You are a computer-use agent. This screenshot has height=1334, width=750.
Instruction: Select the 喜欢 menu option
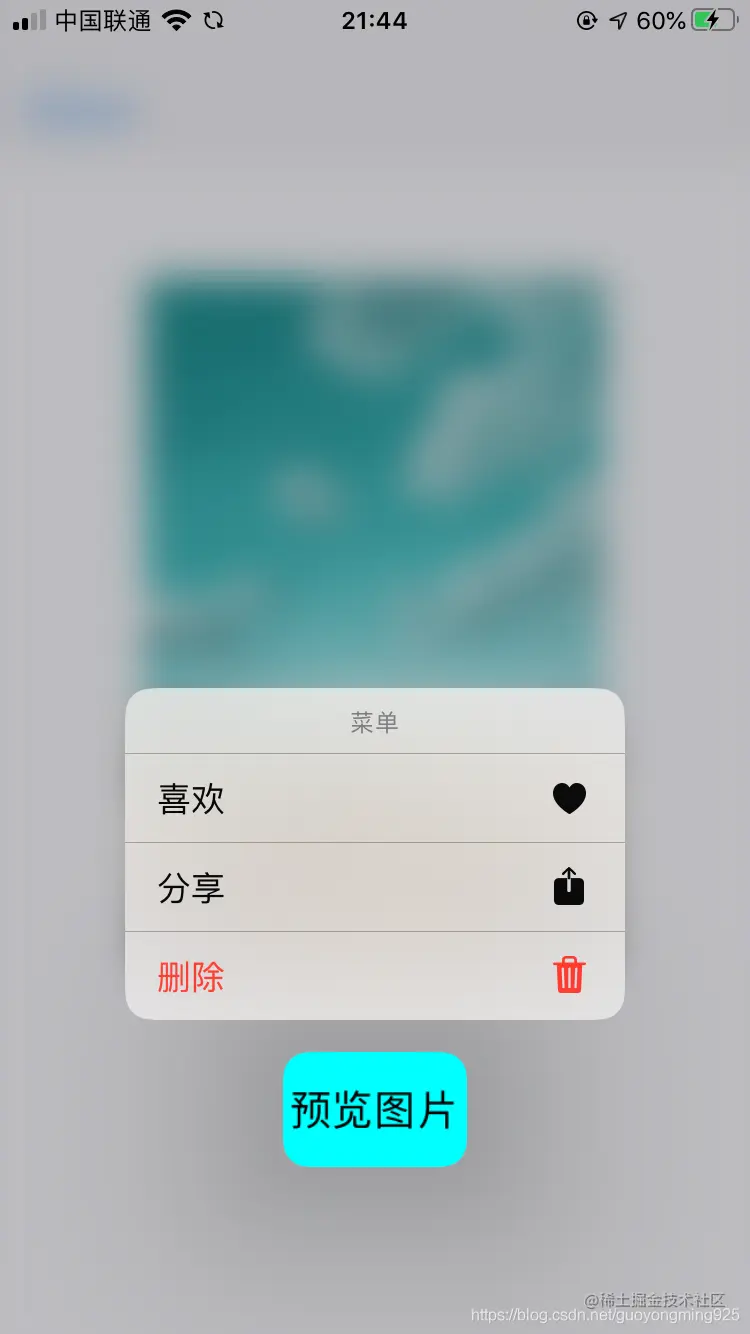(374, 798)
